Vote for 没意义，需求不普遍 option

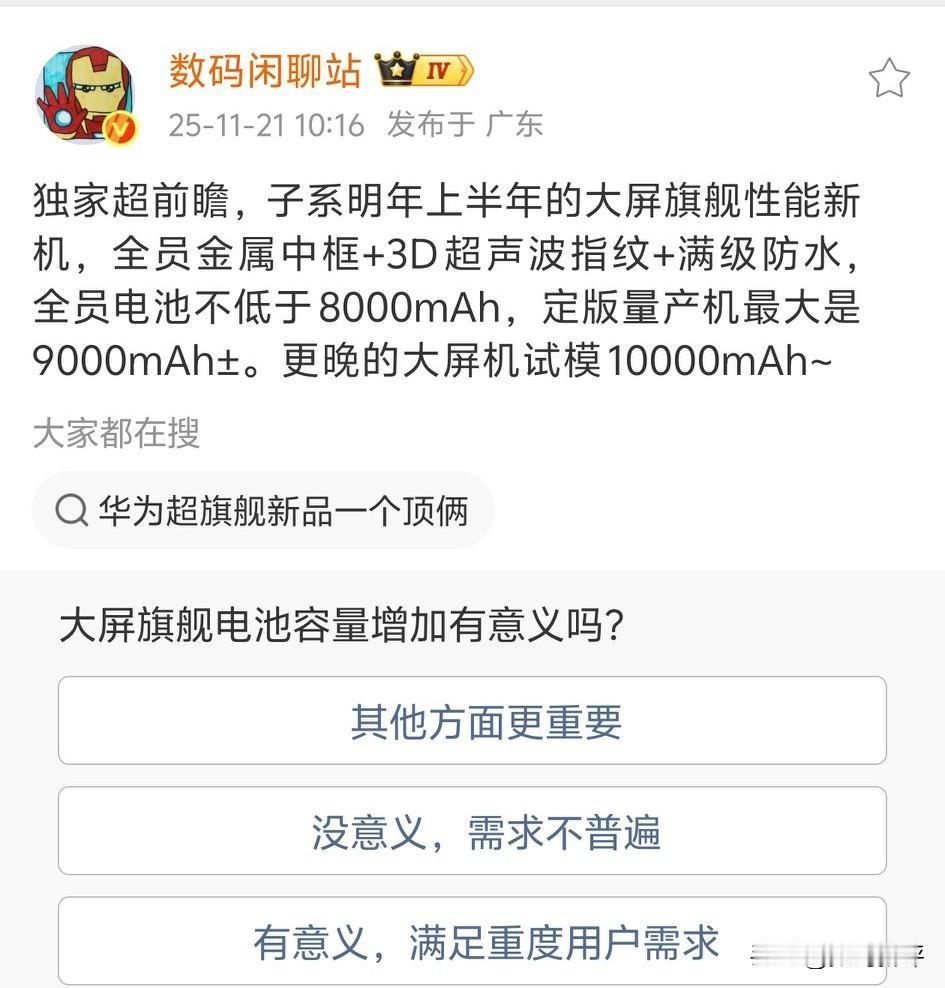(x=472, y=830)
